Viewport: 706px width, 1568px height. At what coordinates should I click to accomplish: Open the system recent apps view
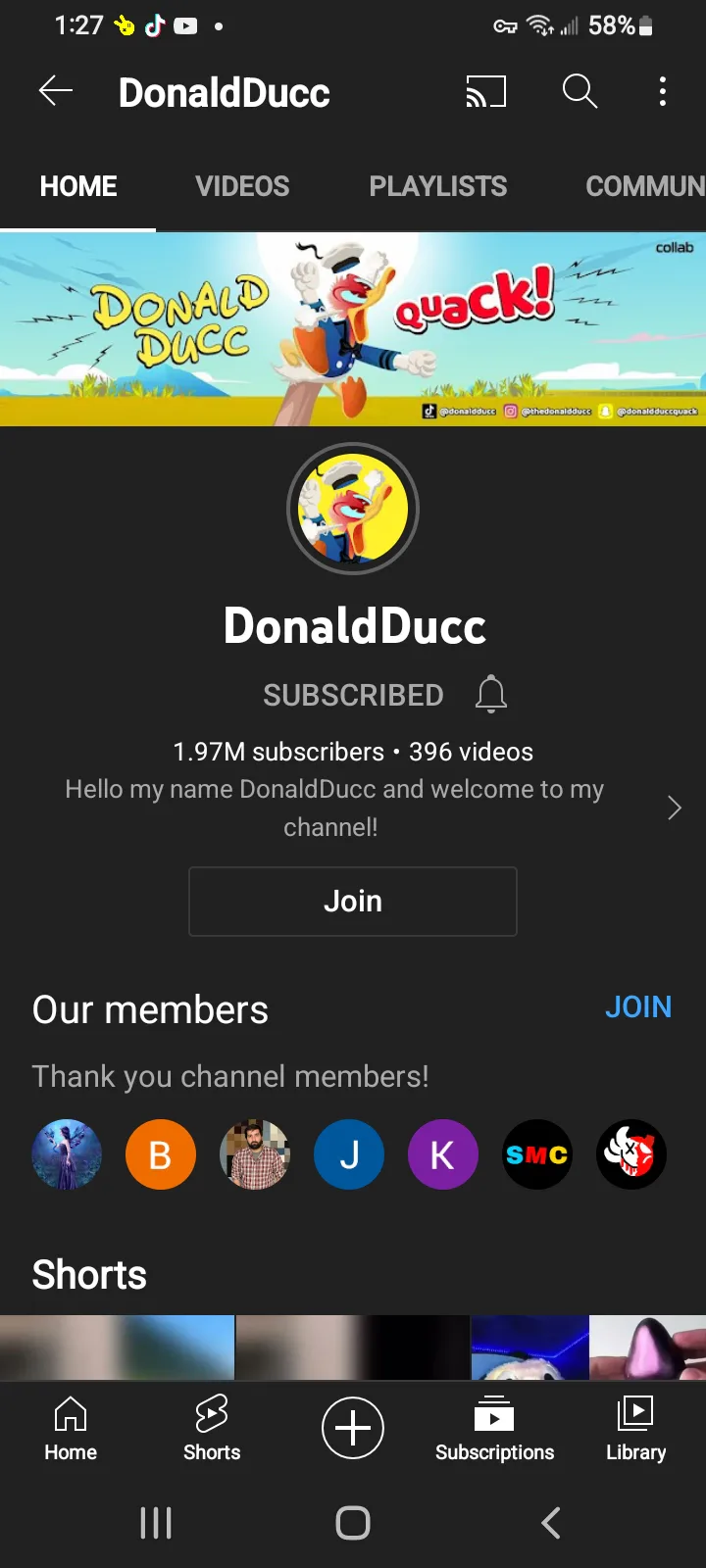coord(156,1522)
